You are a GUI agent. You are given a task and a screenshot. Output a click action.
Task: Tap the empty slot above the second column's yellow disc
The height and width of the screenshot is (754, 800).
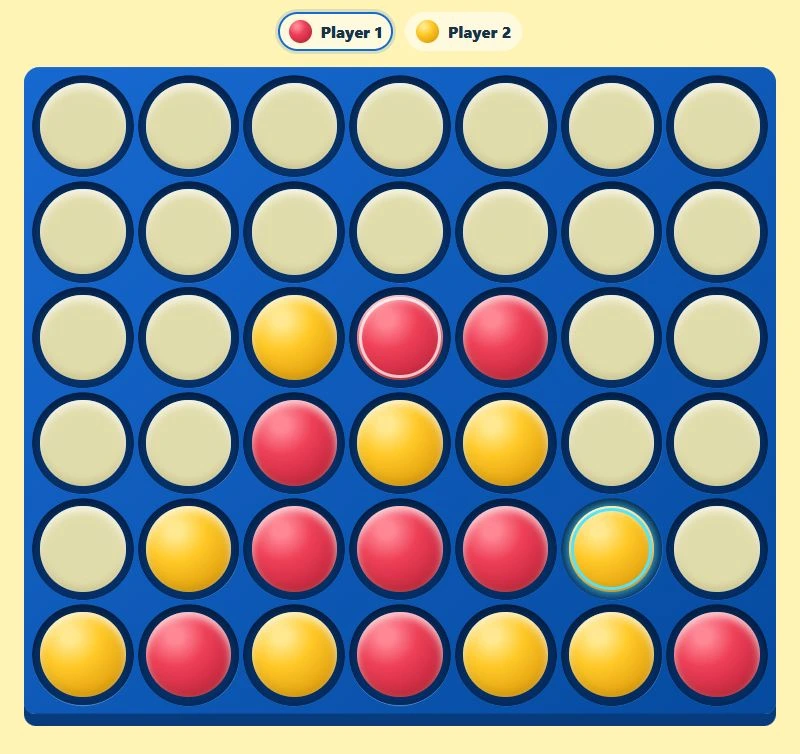(189, 443)
